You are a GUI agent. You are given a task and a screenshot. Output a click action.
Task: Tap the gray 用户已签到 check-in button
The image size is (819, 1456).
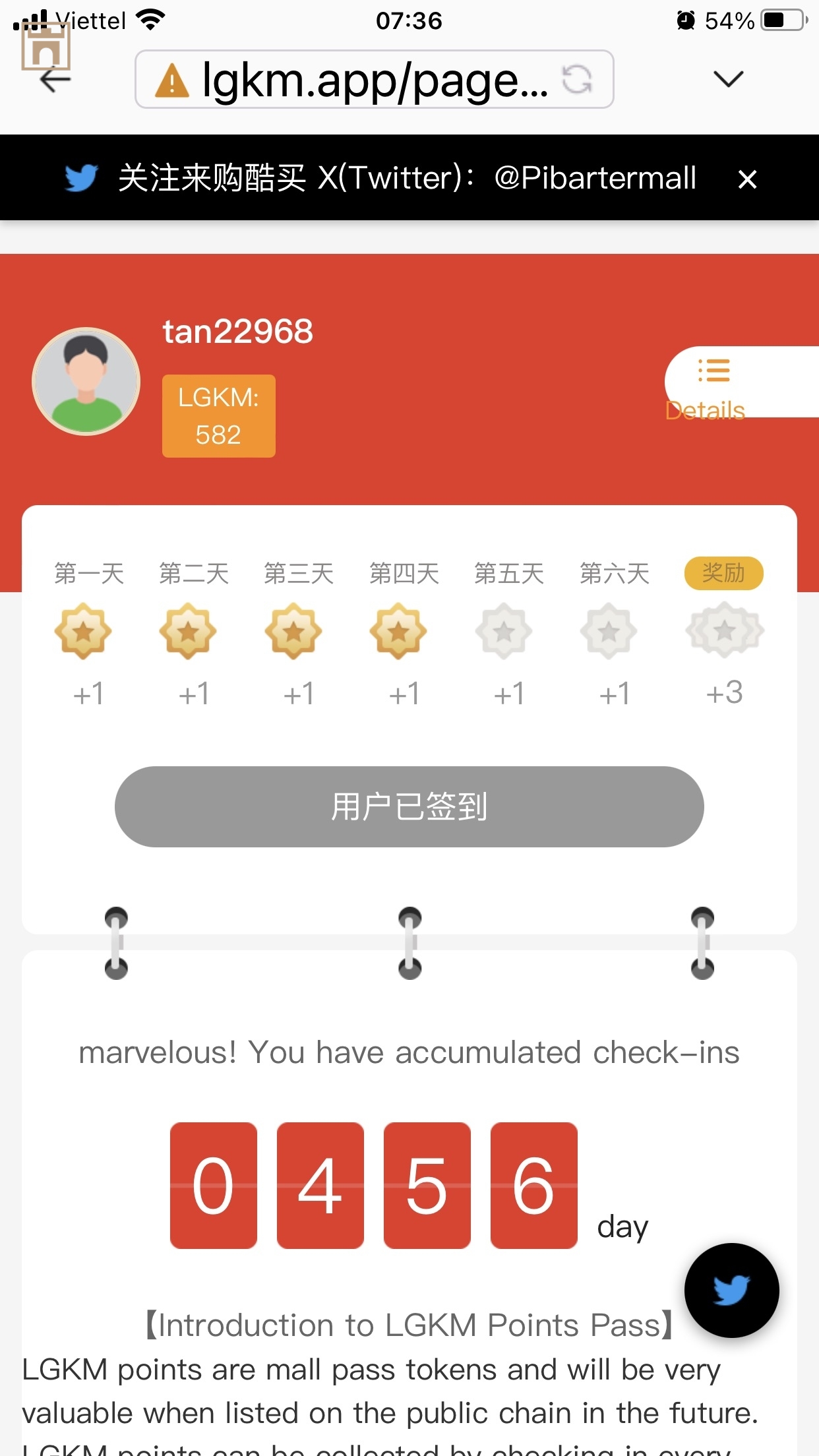[409, 806]
